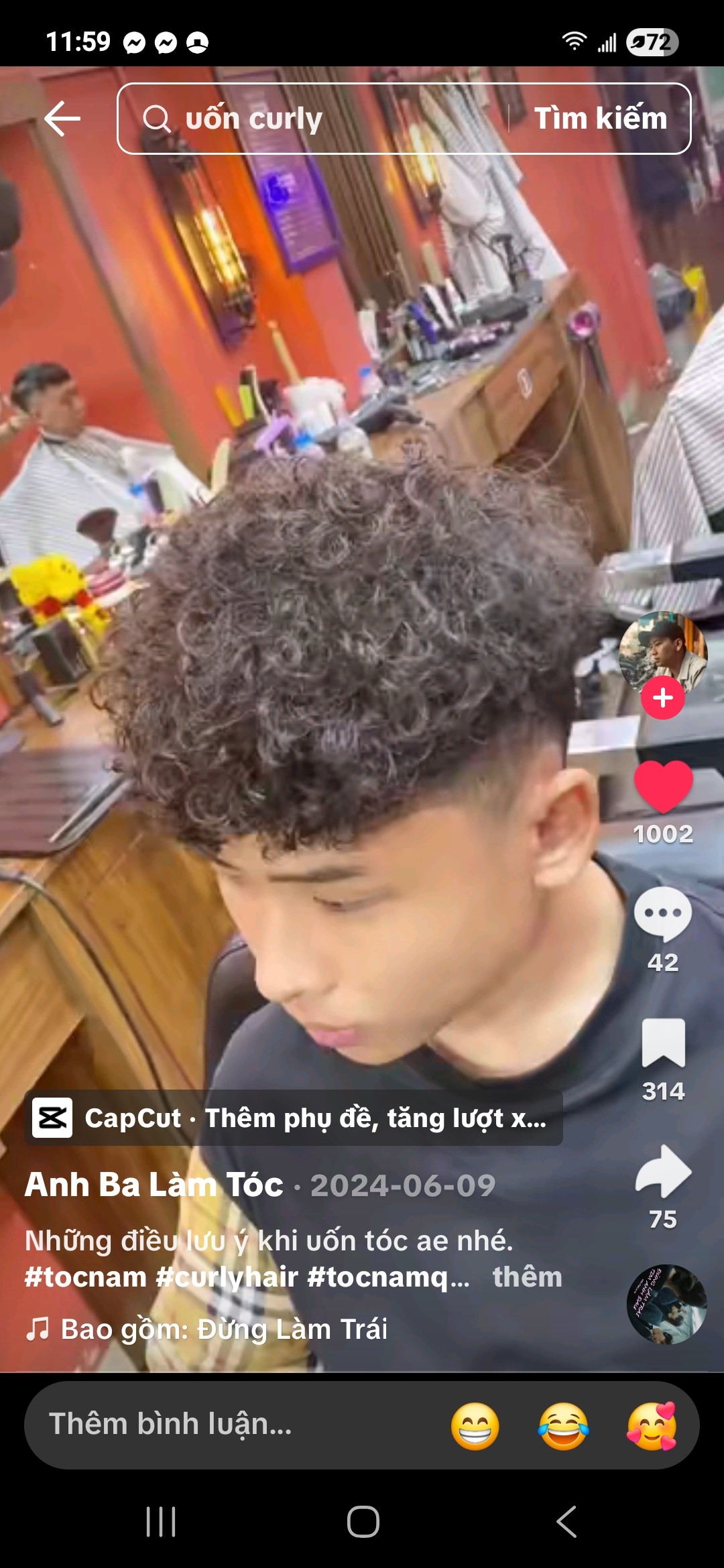Open the spinning sound disc
Viewport: 724px width, 1568px height.
[666, 1304]
